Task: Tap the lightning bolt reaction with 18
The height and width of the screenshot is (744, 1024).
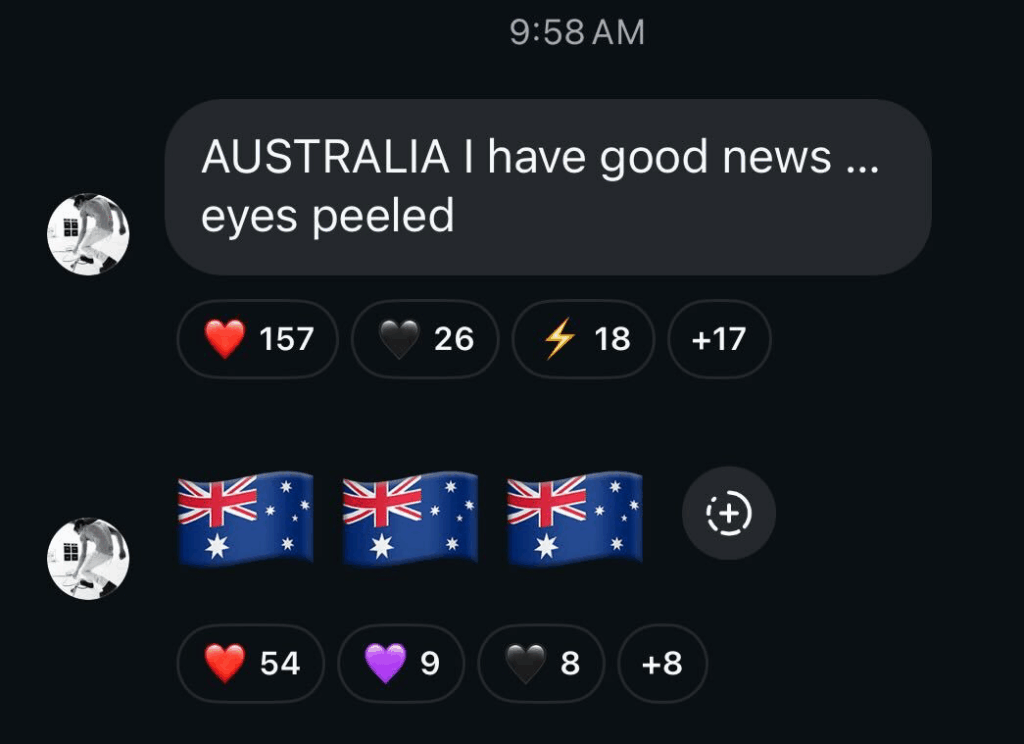Action: click(584, 339)
